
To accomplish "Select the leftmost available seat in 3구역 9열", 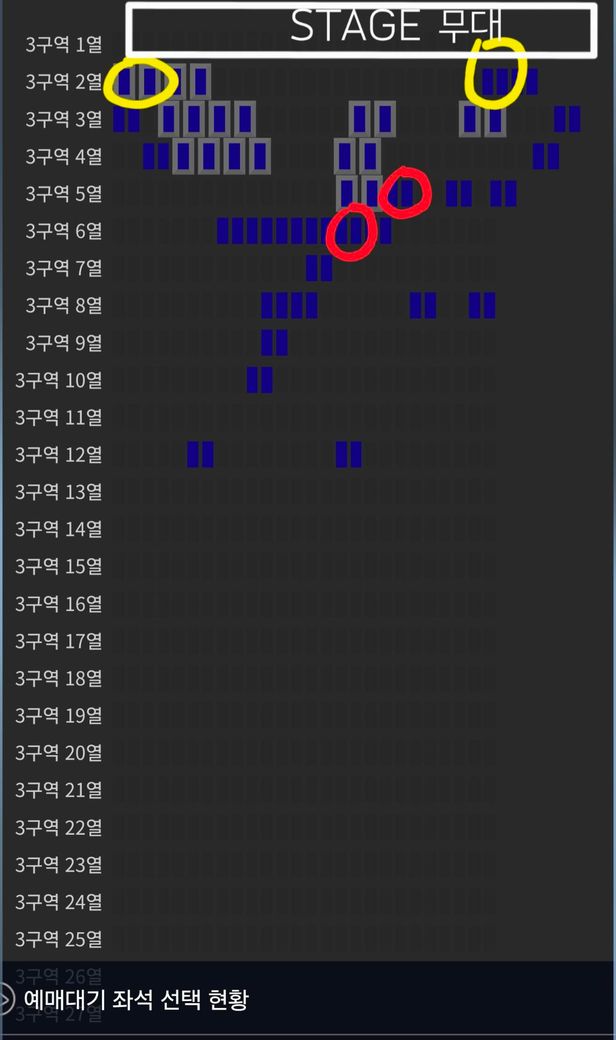I will coord(267,343).
